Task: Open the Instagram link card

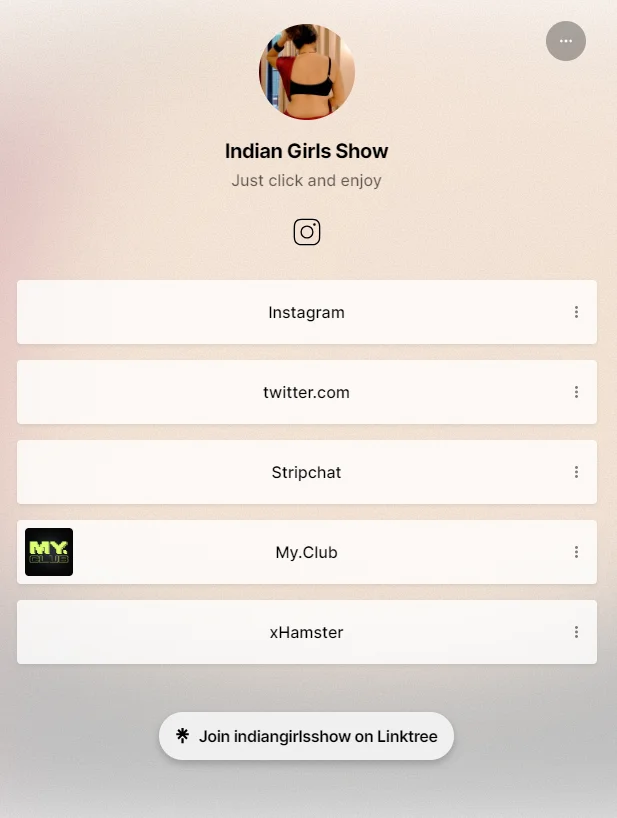Action: pyautogui.click(x=306, y=312)
